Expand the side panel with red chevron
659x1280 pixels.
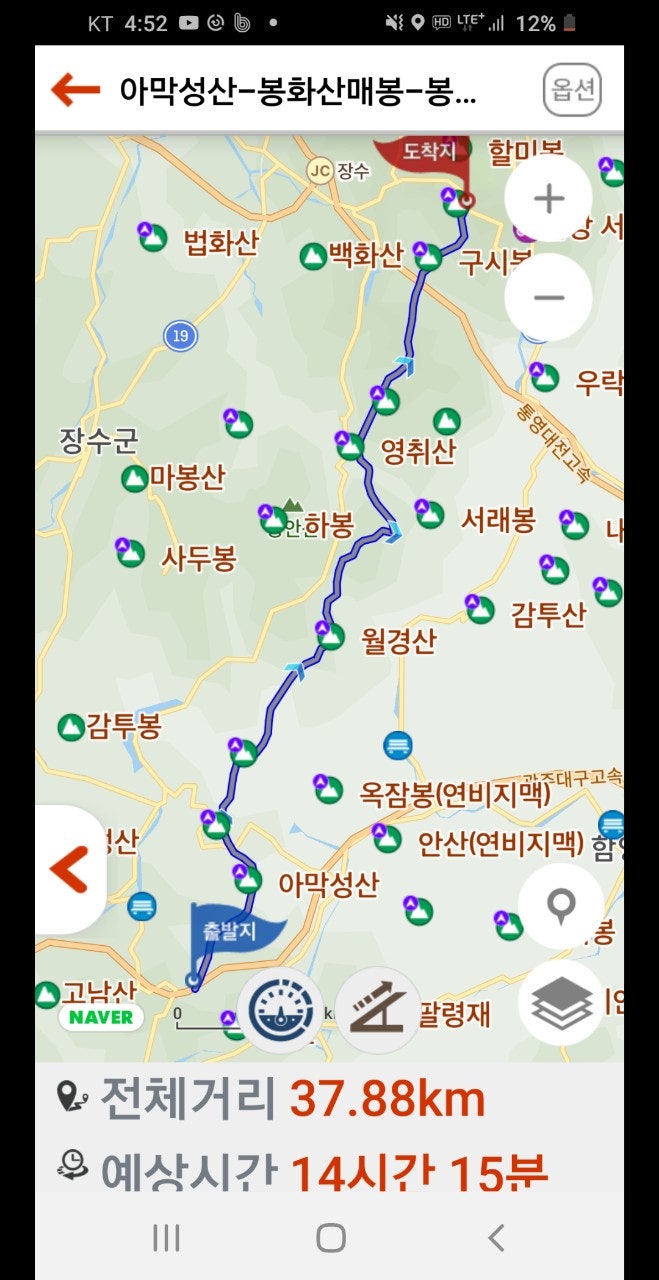69,869
